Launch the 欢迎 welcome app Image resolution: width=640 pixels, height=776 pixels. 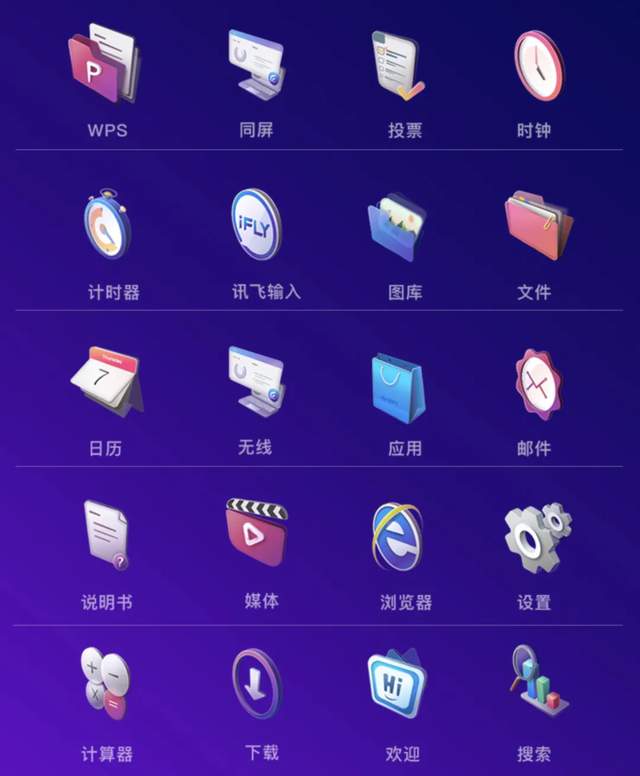(400, 688)
